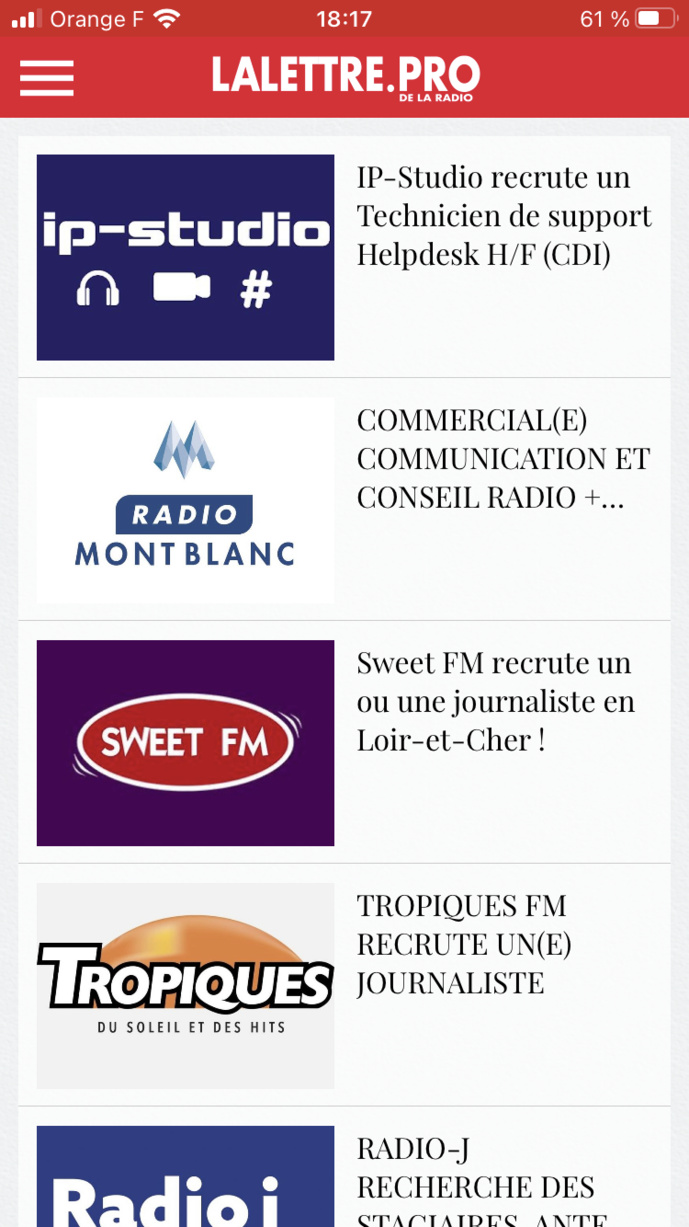689x1227 pixels.
Task: View the Radio Mont Blanc commercial job offer
Action: (x=503, y=459)
